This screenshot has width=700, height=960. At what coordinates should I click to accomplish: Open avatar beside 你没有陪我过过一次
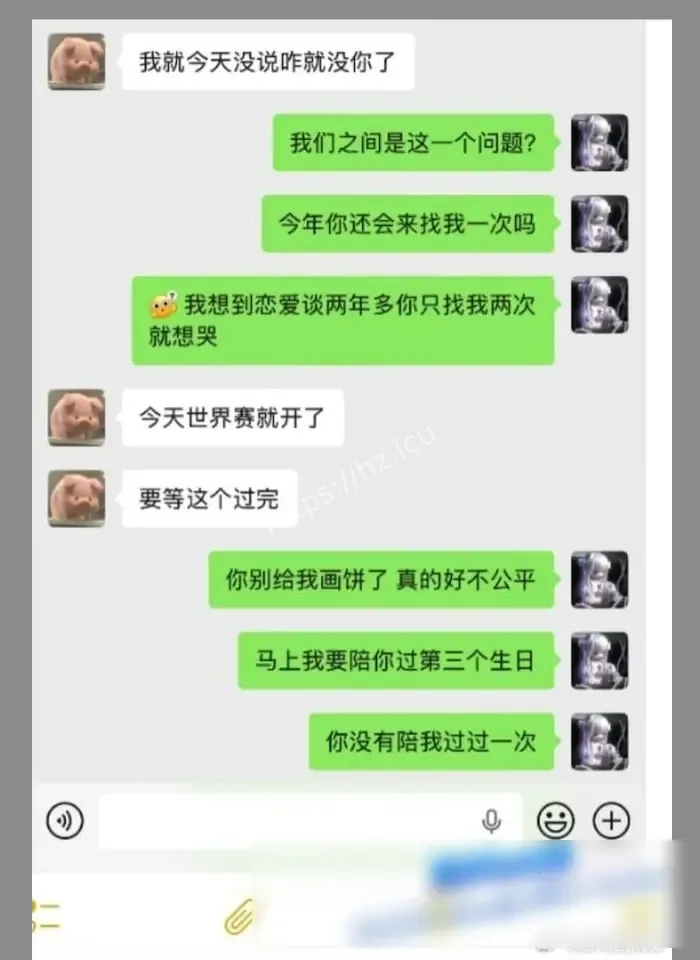[x=599, y=741]
